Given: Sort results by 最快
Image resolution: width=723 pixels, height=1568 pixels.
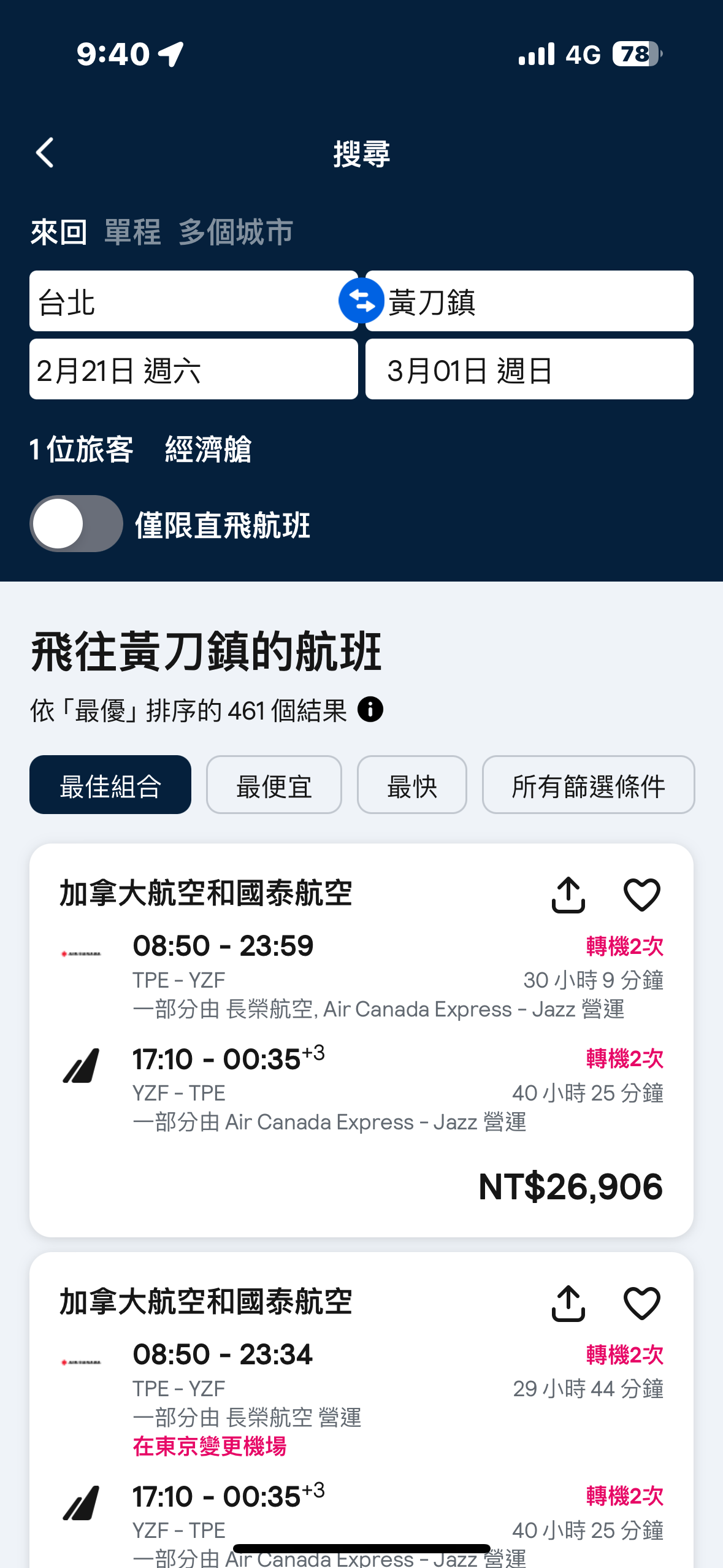Looking at the screenshot, I should [x=411, y=785].
